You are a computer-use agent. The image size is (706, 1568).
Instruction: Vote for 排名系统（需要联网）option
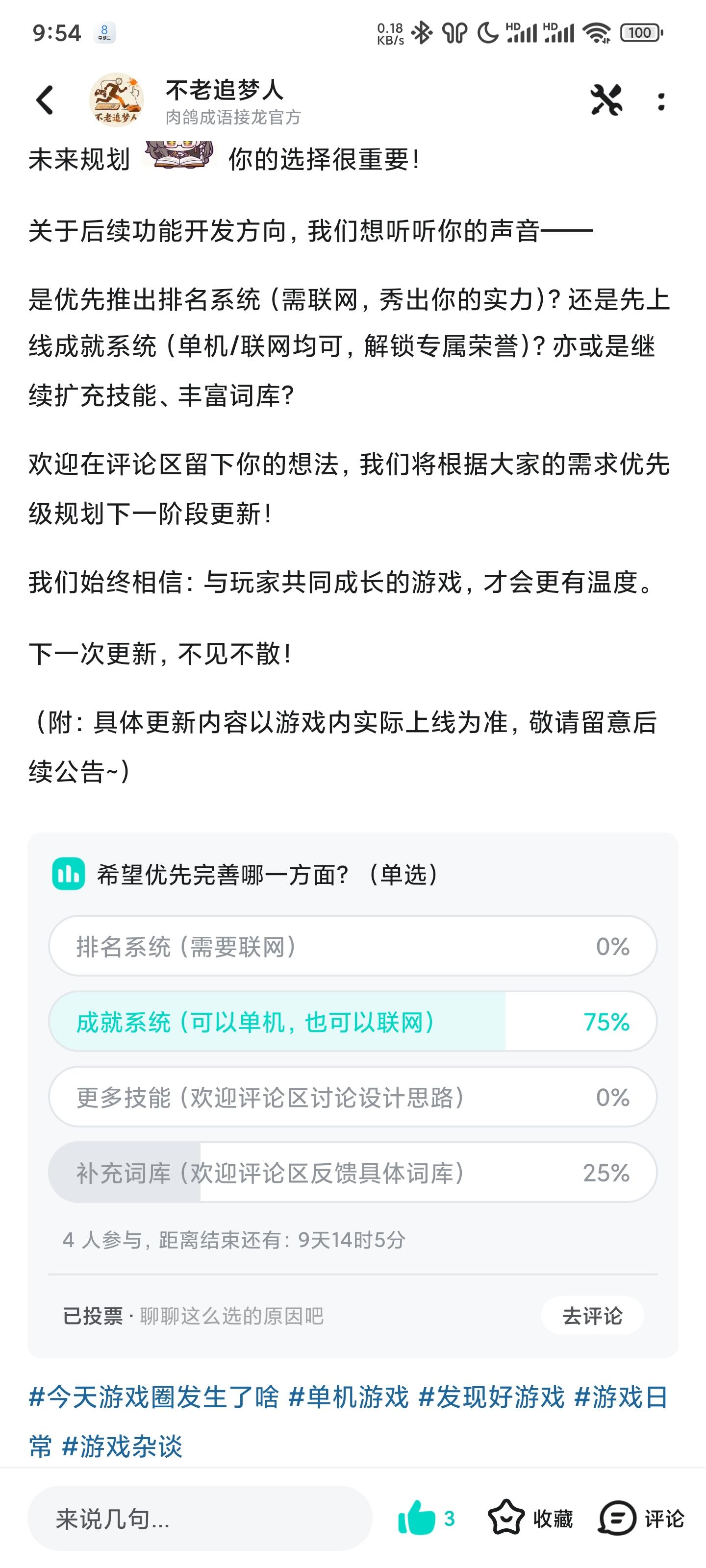click(x=352, y=947)
